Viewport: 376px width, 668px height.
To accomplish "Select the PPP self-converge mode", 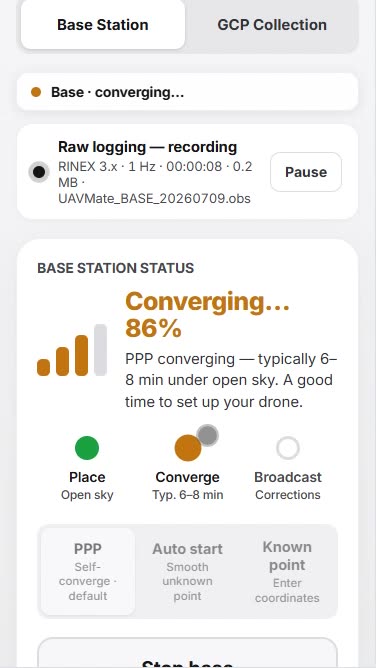I will tap(88, 571).
